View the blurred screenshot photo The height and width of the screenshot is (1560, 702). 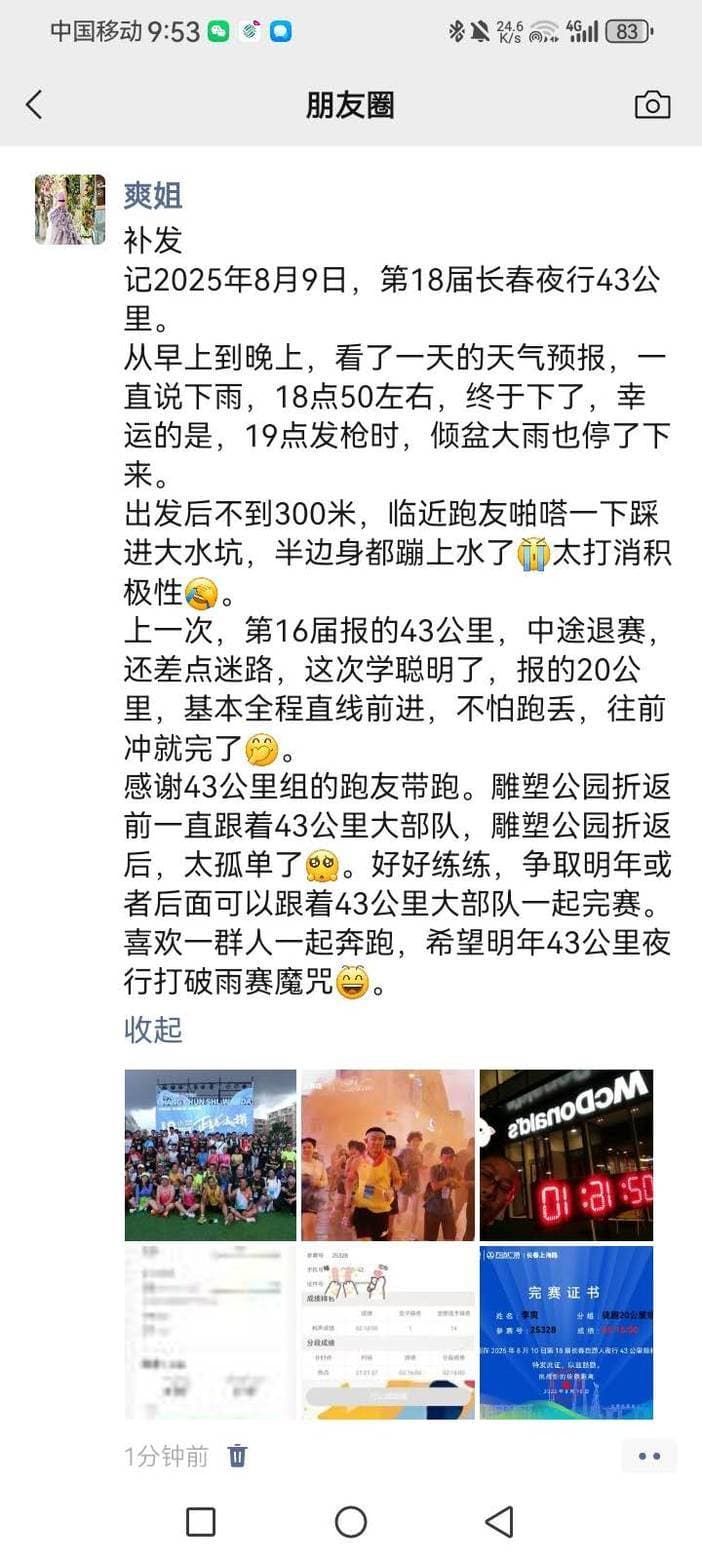click(210, 1332)
